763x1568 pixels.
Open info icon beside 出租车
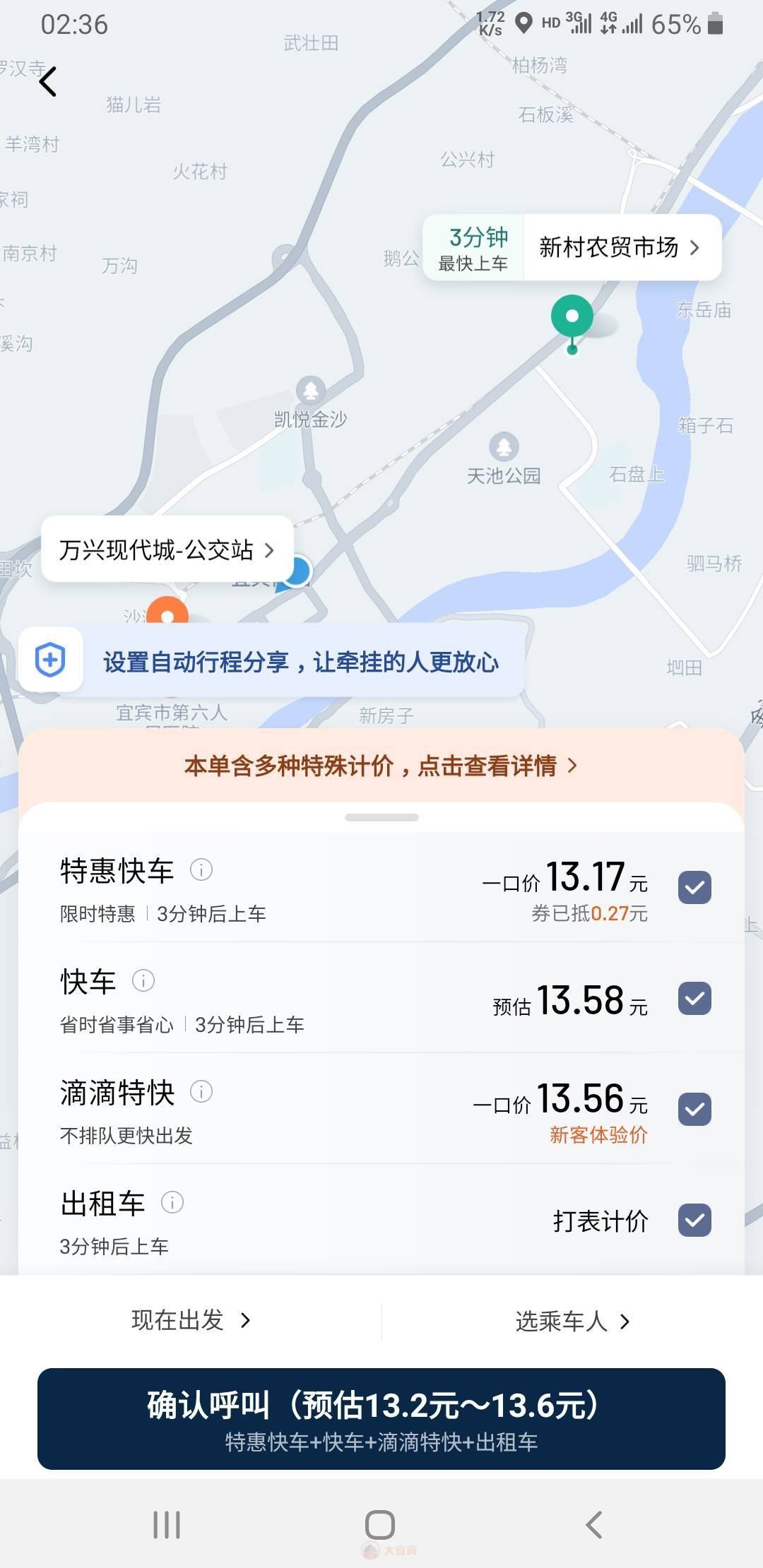click(172, 1202)
